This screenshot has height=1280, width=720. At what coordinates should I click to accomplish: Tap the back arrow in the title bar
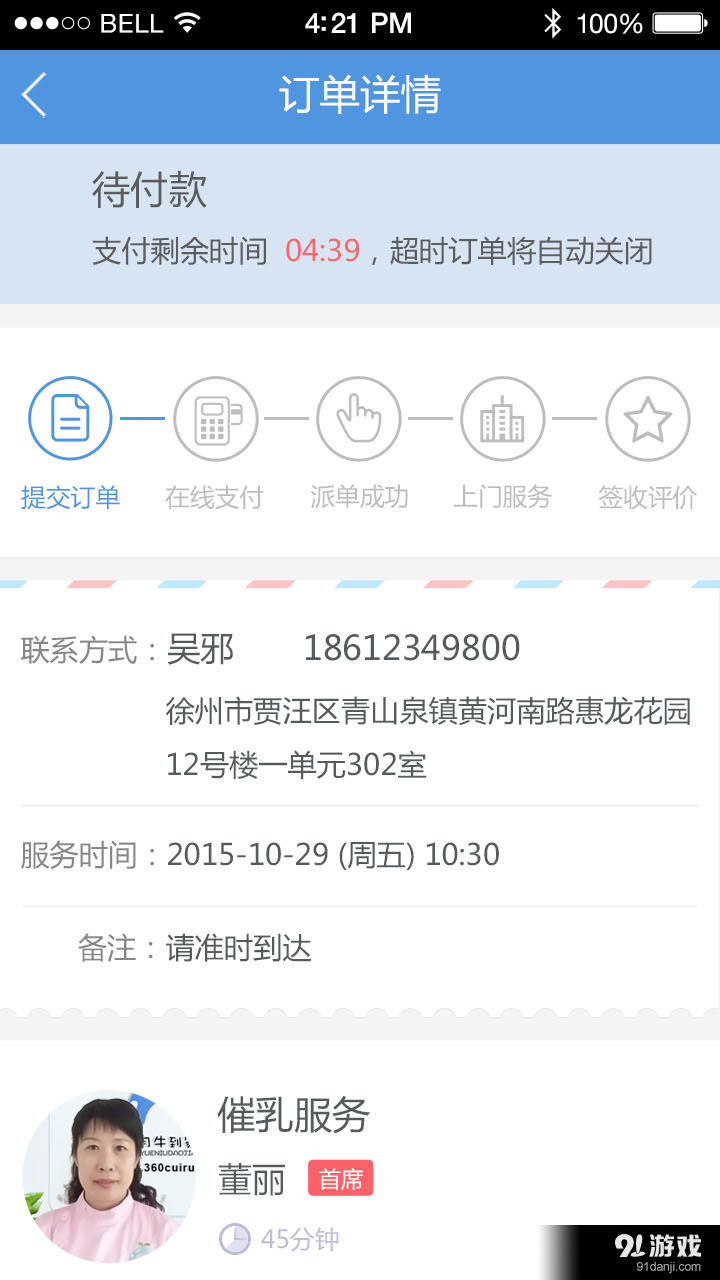[35, 96]
